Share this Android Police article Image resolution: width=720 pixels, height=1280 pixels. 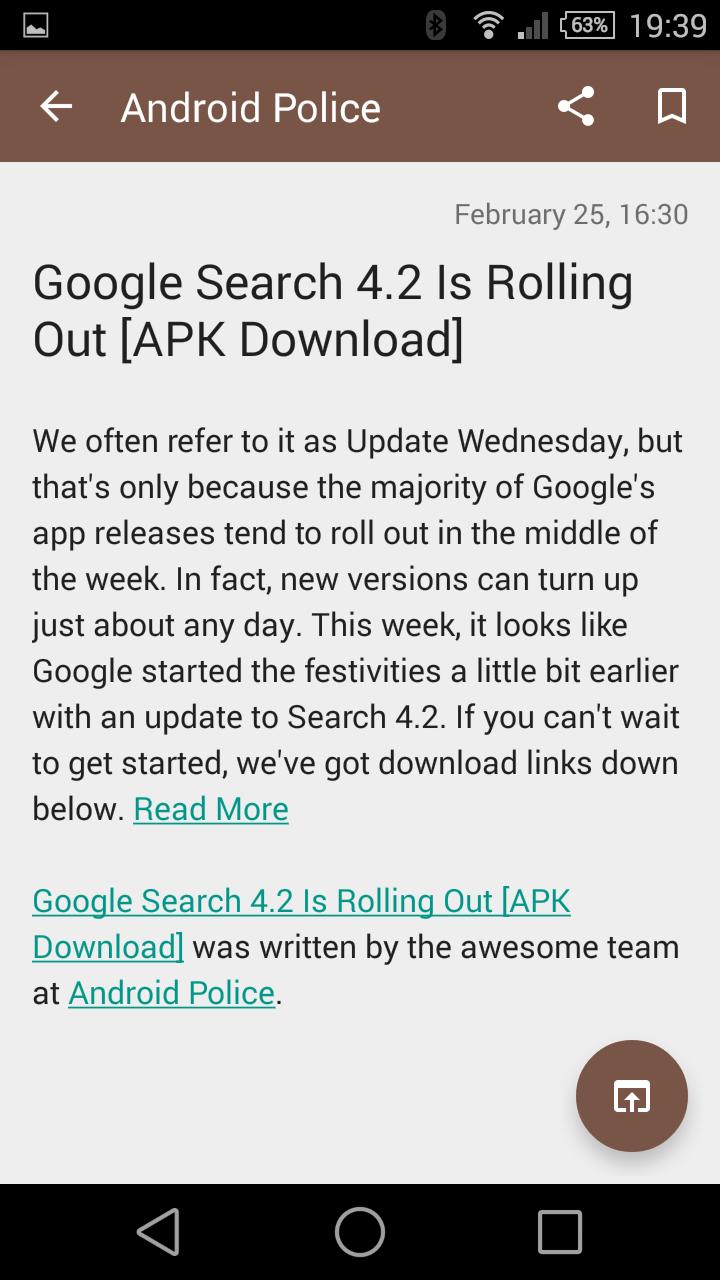(x=576, y=107)
